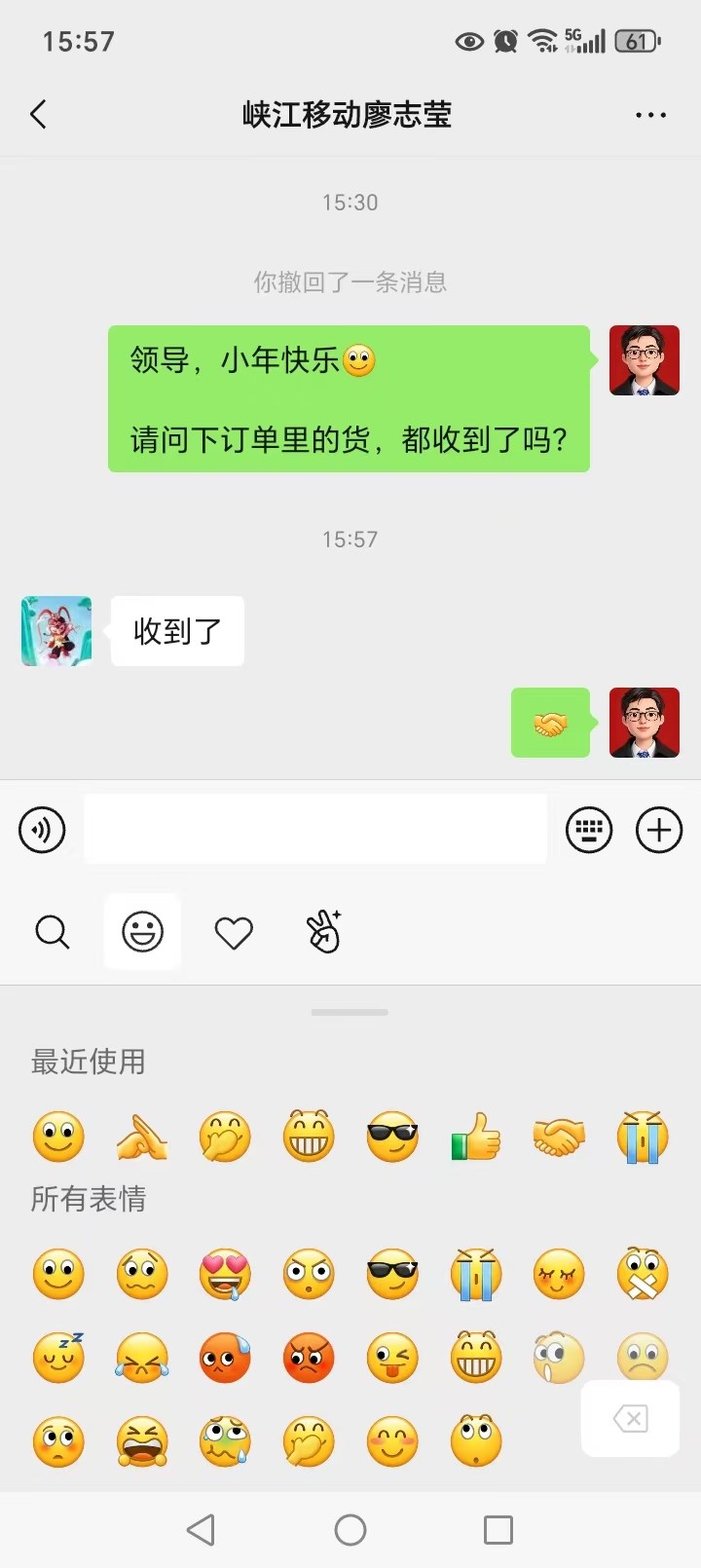Tap the system home button
The width and height of the screenshot is (701, 1568).
(350, 1530)
